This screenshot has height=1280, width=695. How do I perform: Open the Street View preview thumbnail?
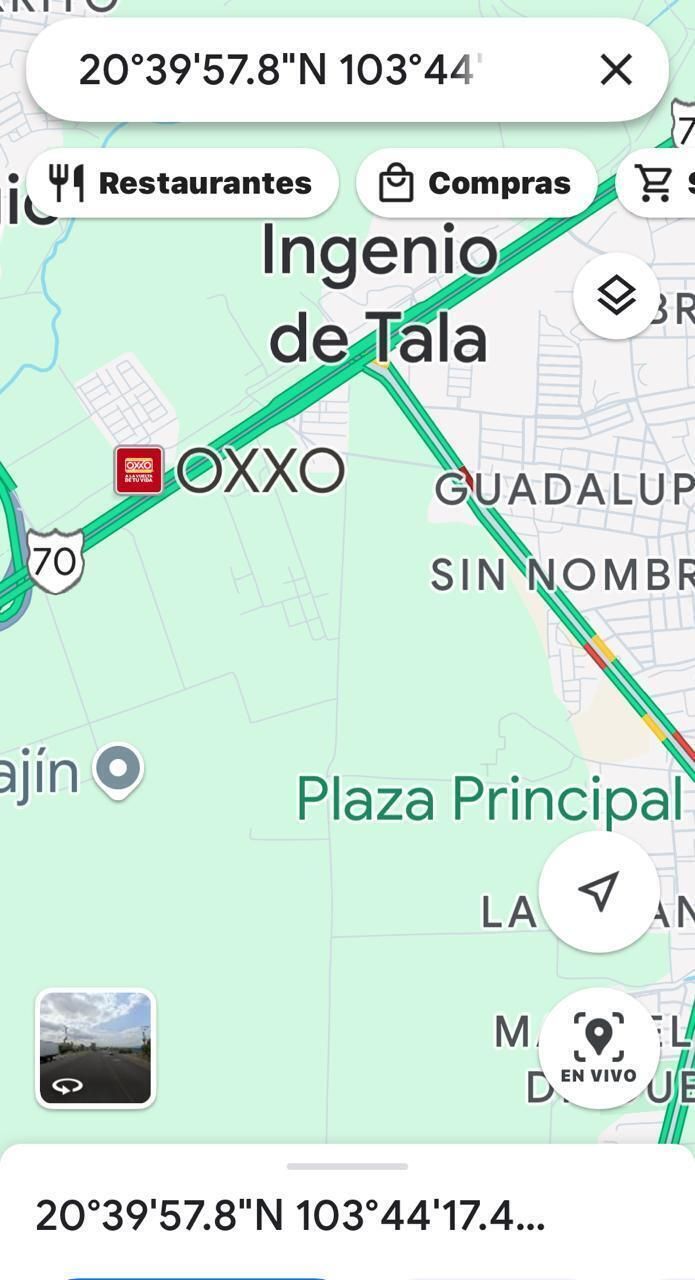tap(95, 1048)
